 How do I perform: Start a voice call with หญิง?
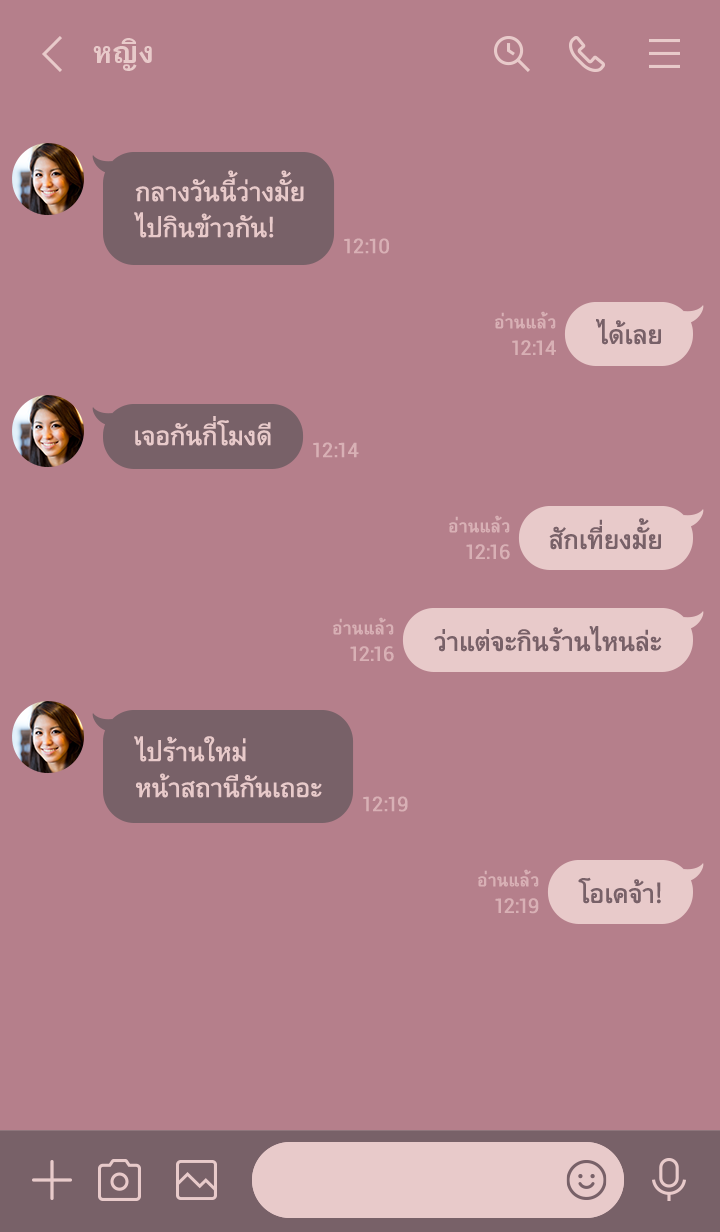[x=587, y=54]
